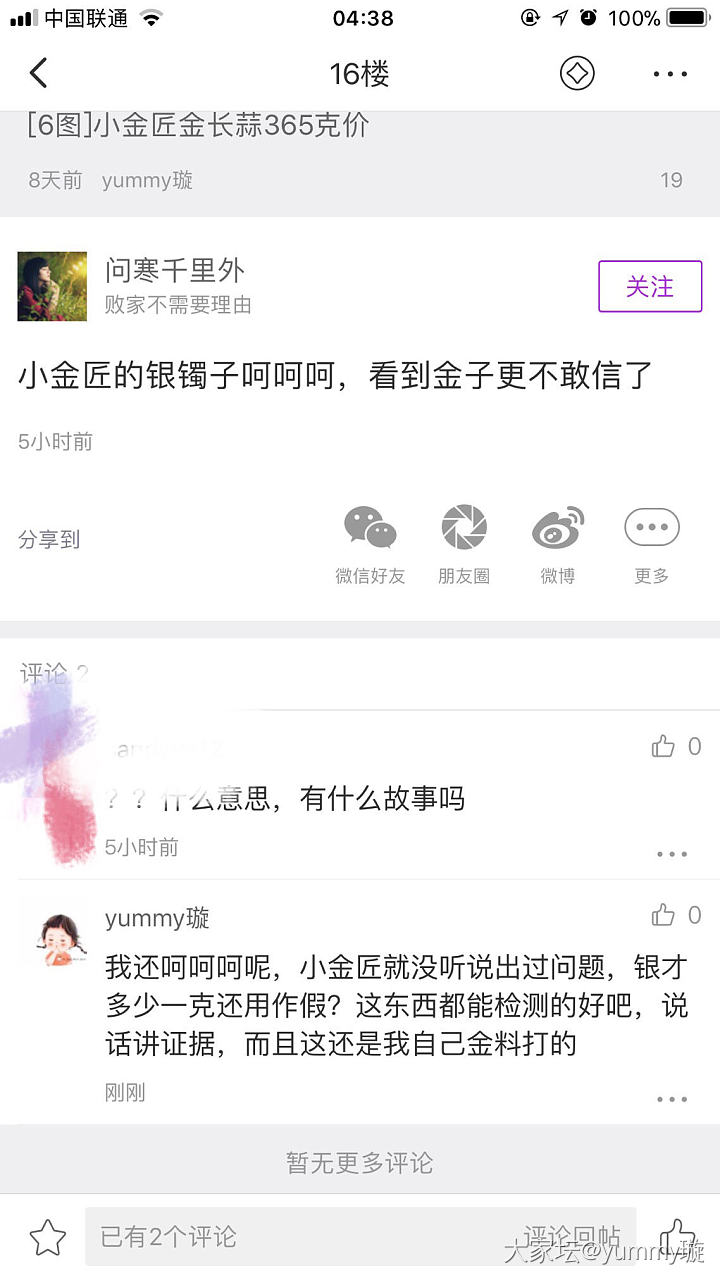Share this post to 微博

click(557, 541)
